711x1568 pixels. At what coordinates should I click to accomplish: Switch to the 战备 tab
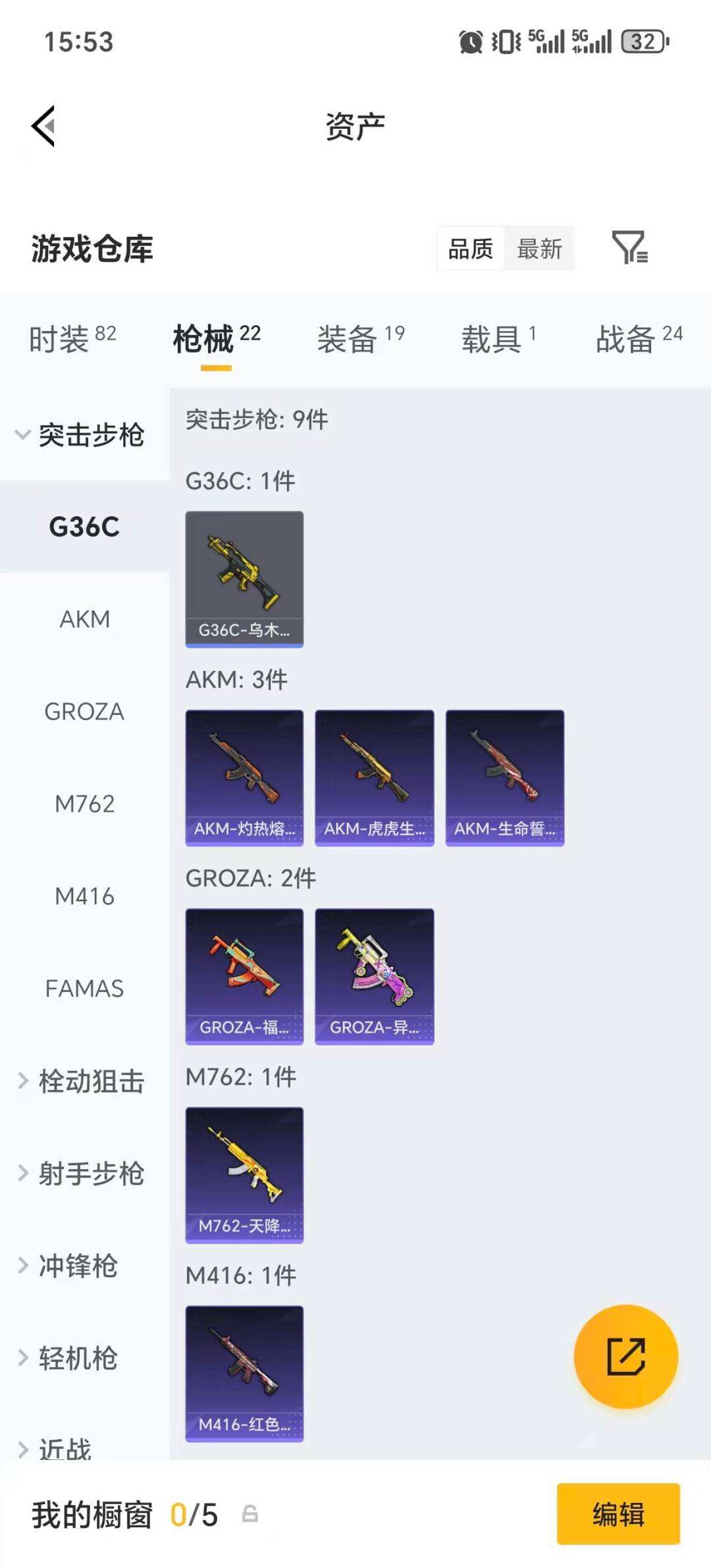coord(639,339)
